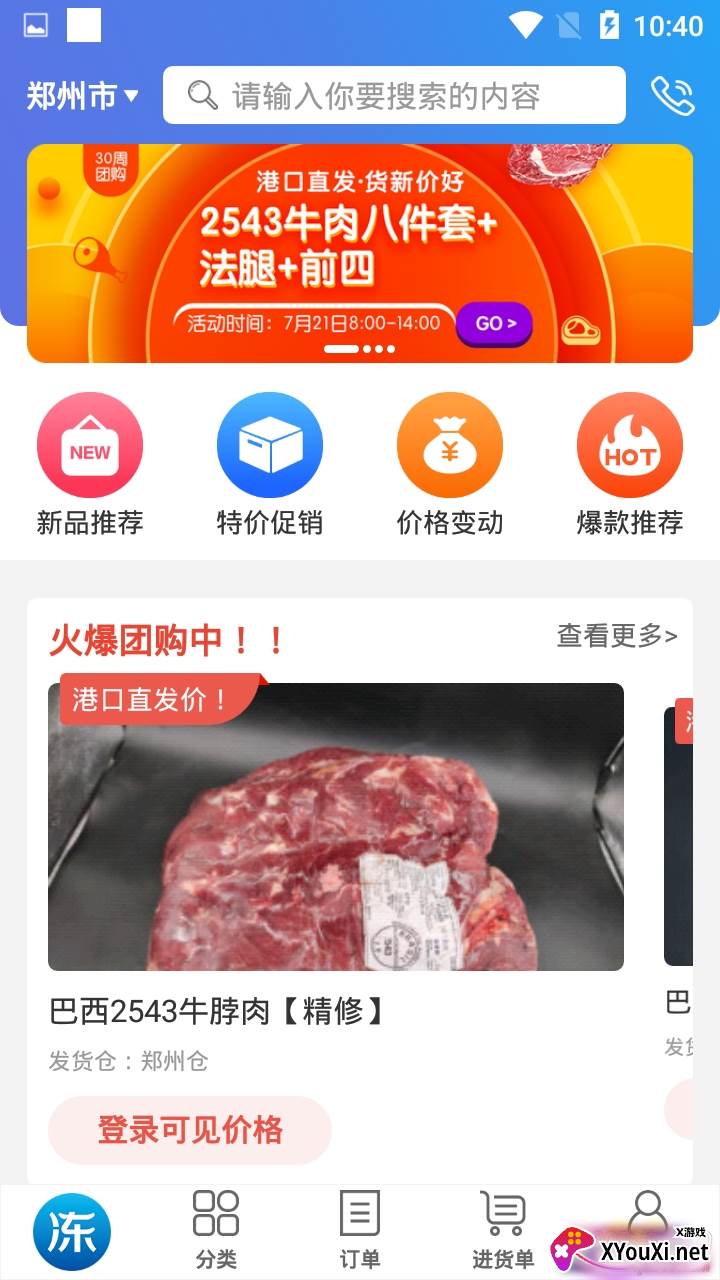Image resolution: width=720 pixels, height=1280 pixels.
Task: Open the 2543牛肉八件套 promotion banner
Action: click(x=360, y=253)
